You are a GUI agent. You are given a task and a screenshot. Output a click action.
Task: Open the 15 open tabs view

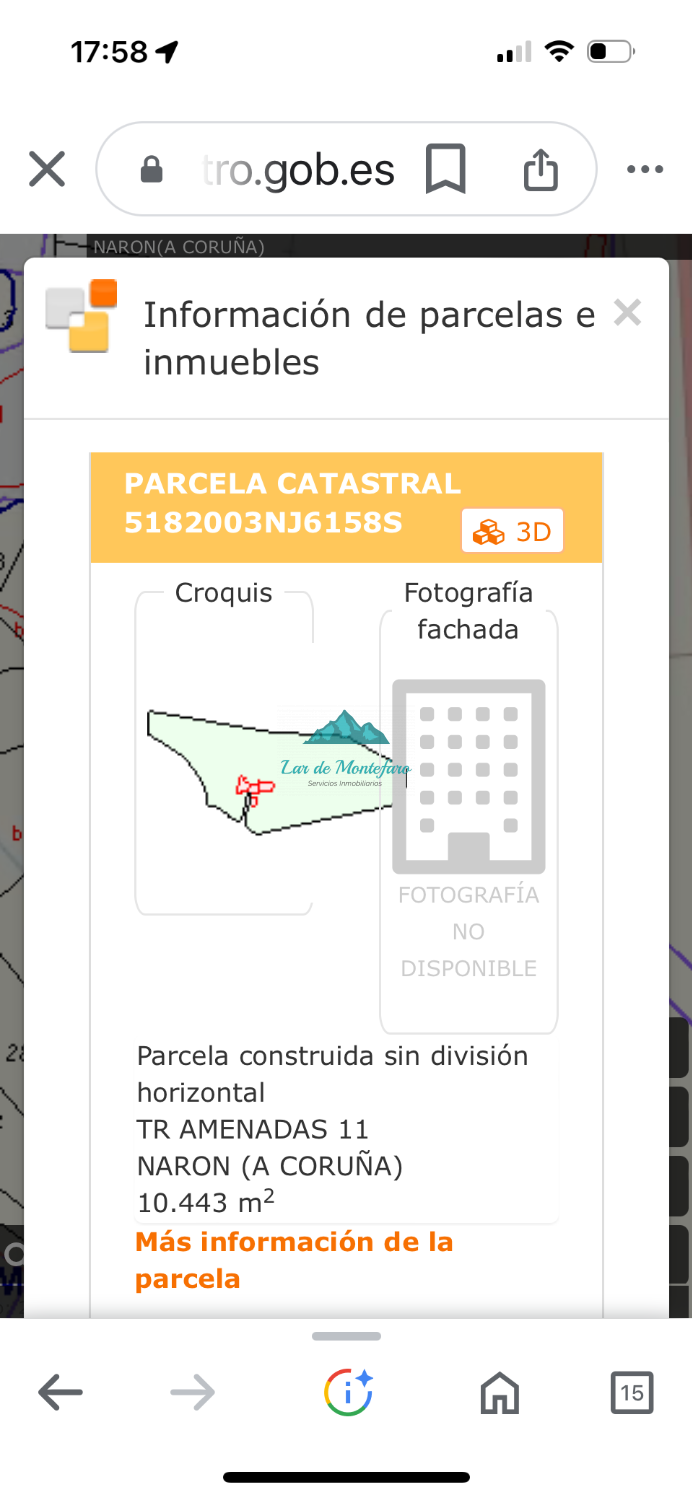coord(631,1392)
